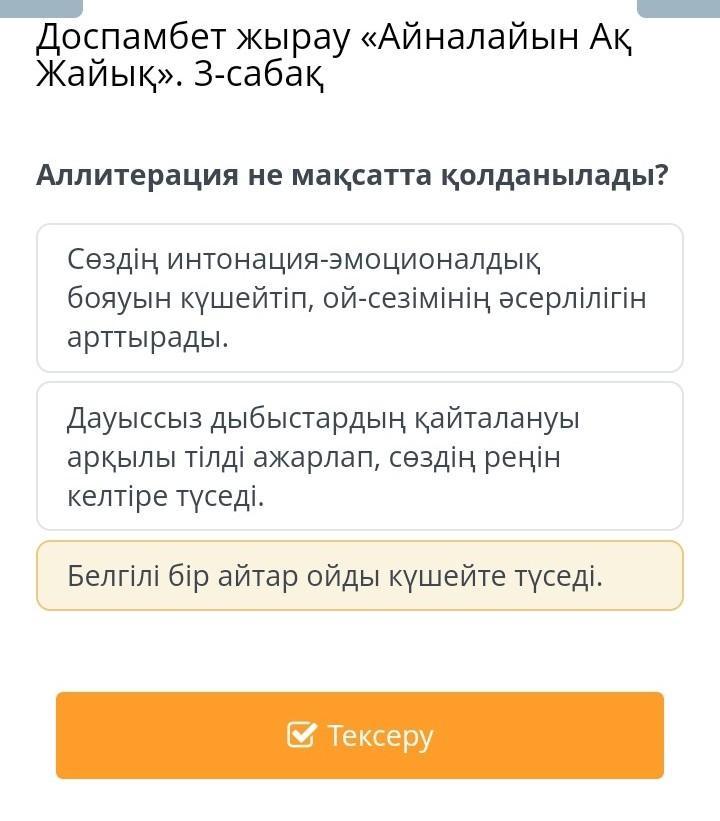The image size is (720, 821).
Task: Pick answer 'Белгілі бір айтар ойды күшейте түседі'
Action: (x=359, y=576)
